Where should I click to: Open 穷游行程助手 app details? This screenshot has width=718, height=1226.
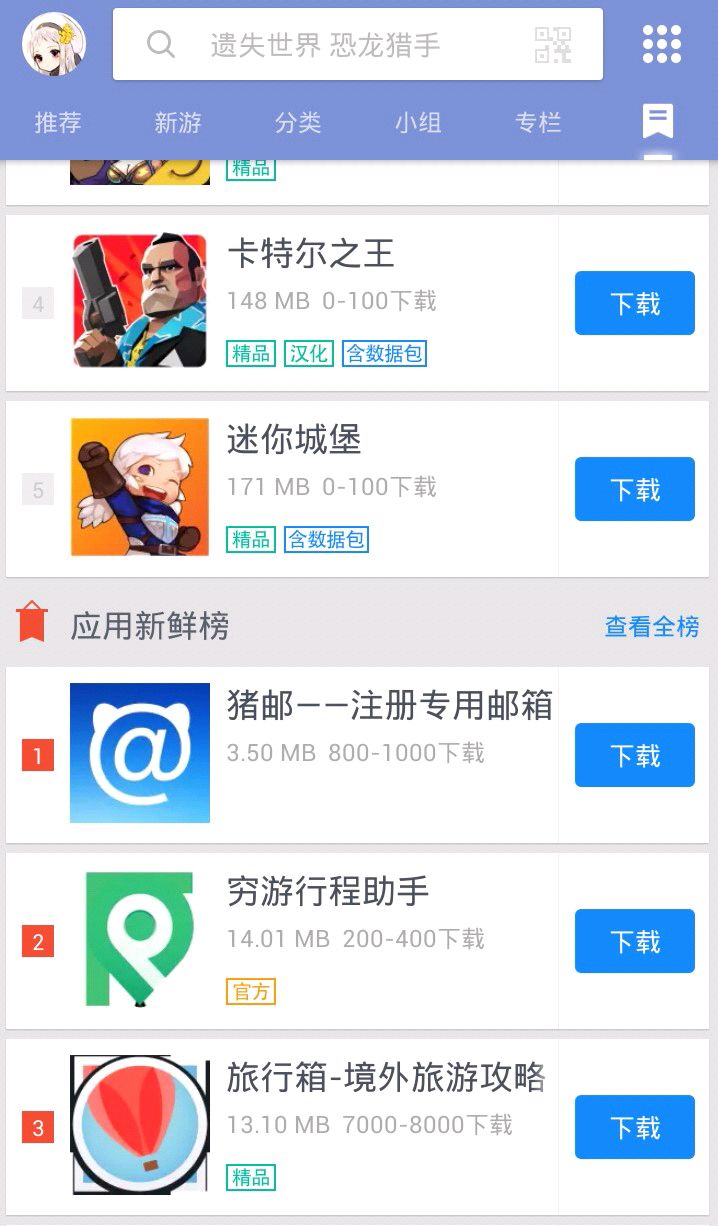[328, 892]
